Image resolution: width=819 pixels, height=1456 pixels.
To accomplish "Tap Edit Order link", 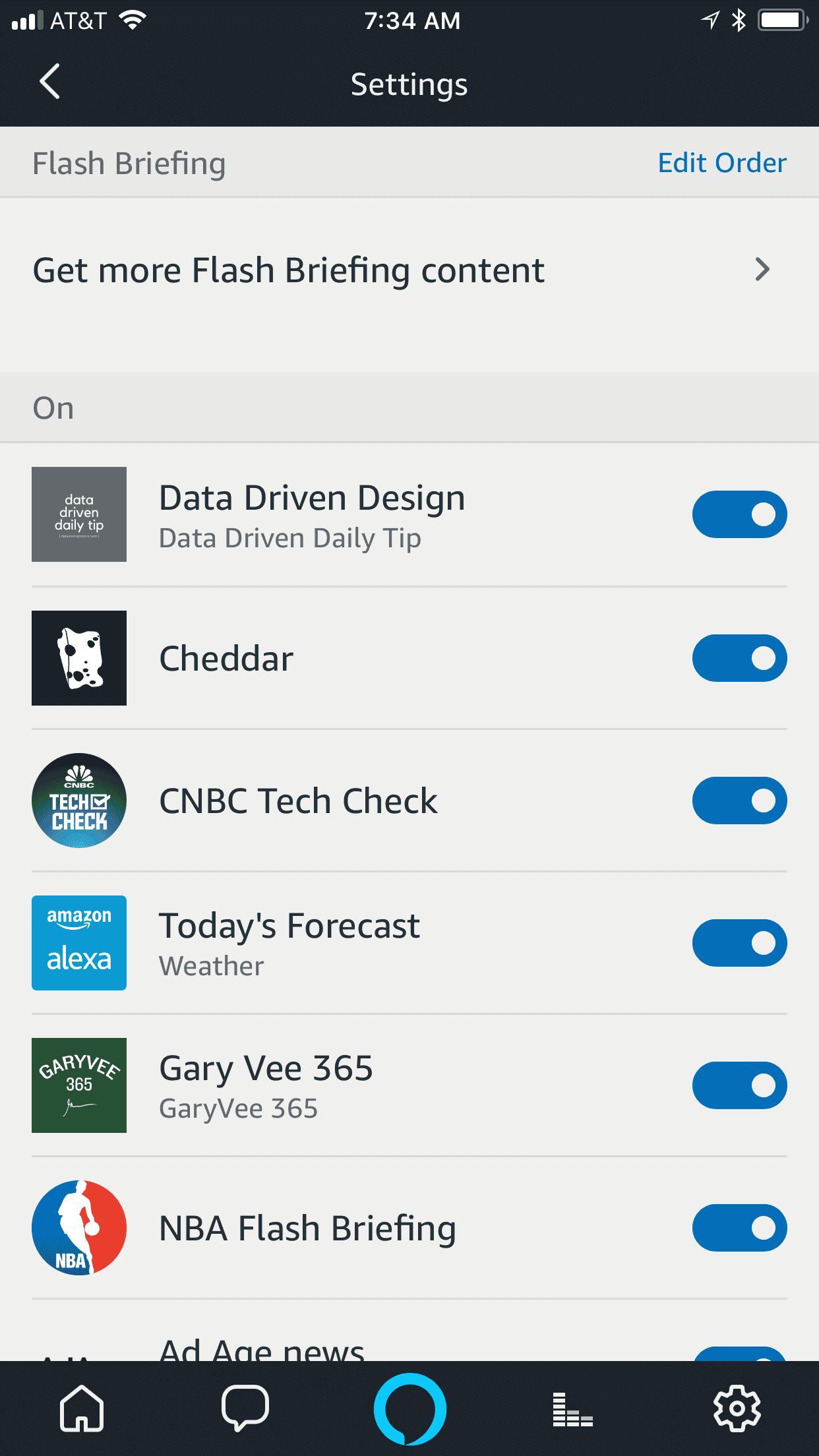I will (x=722, y=163).
